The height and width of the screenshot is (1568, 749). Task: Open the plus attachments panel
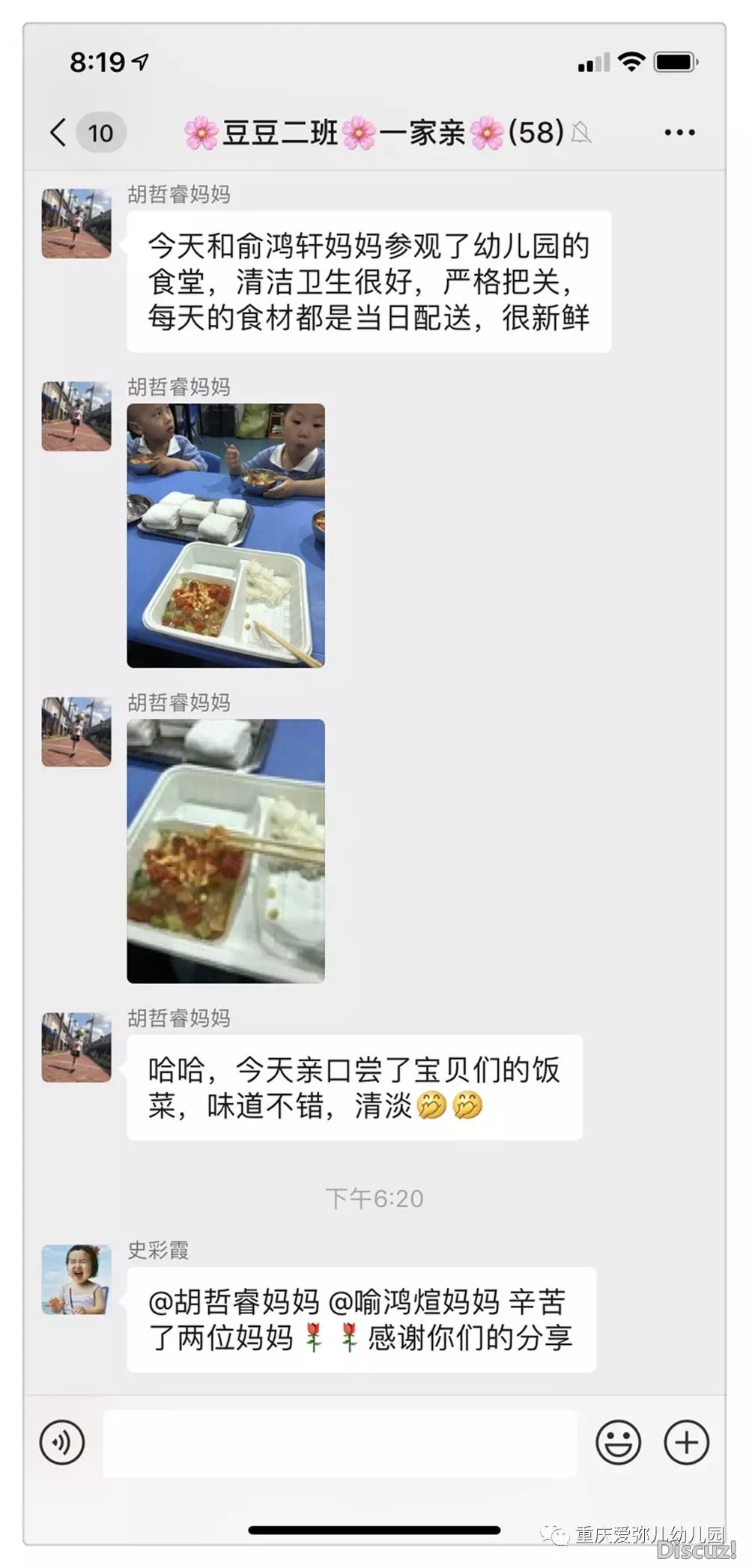tap(686, 1442)
